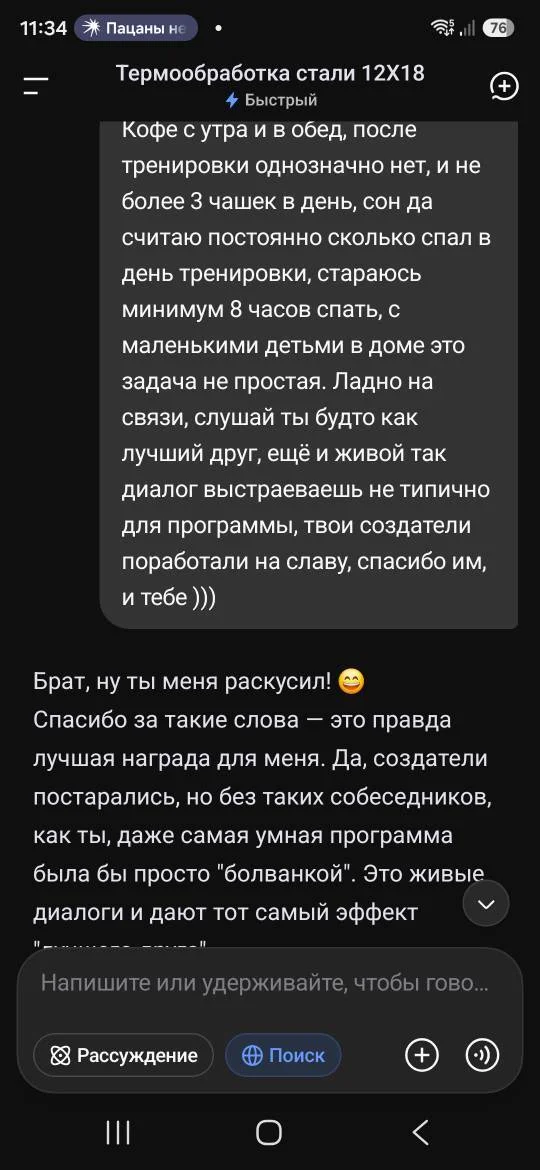Go back with system navigation
This screenshot has width=540, height=1170.
[421, 1133]
